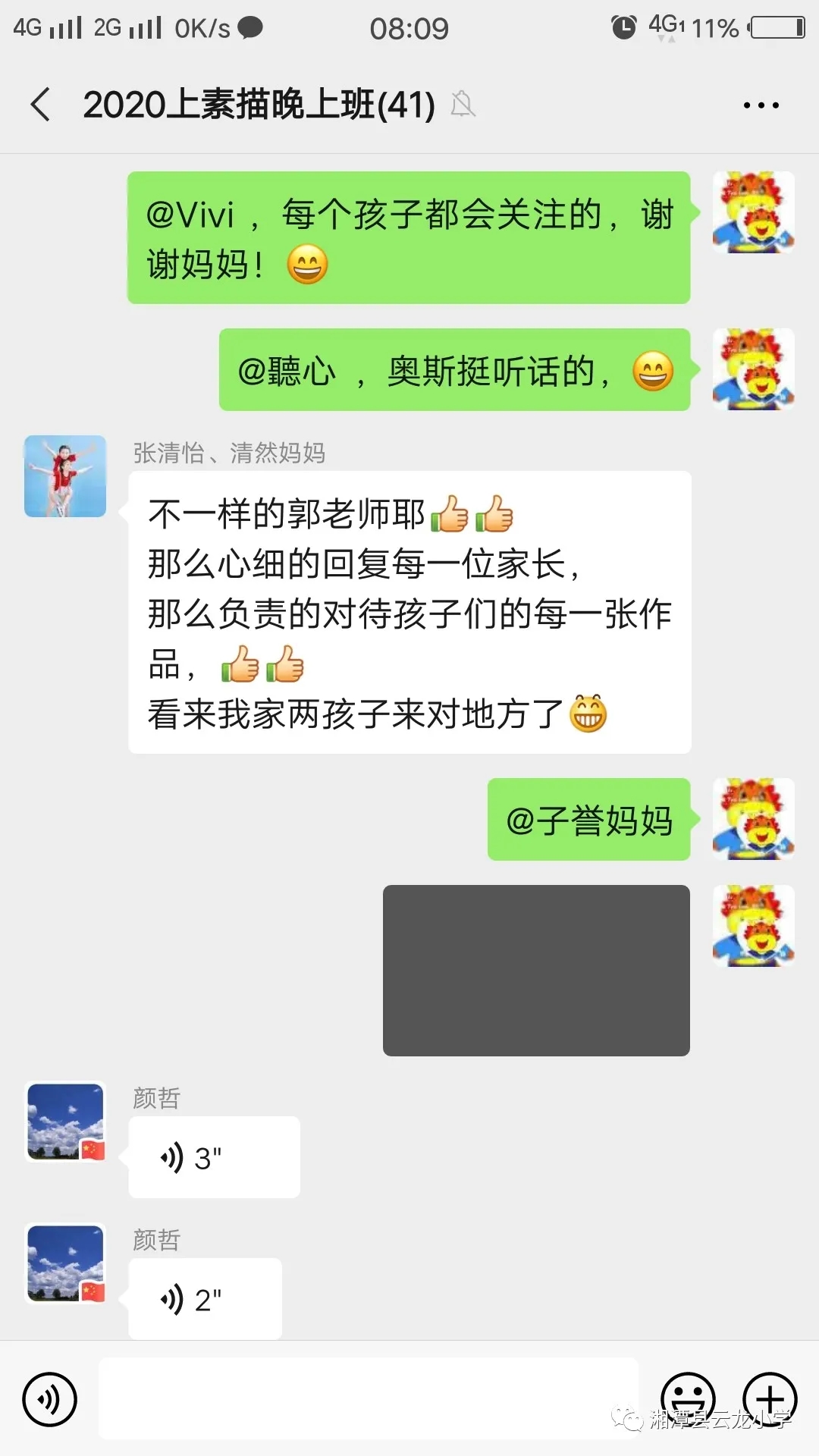Switch to voice input mode
Viewport: 819px width, 1456px height.
coord(49,1399)
